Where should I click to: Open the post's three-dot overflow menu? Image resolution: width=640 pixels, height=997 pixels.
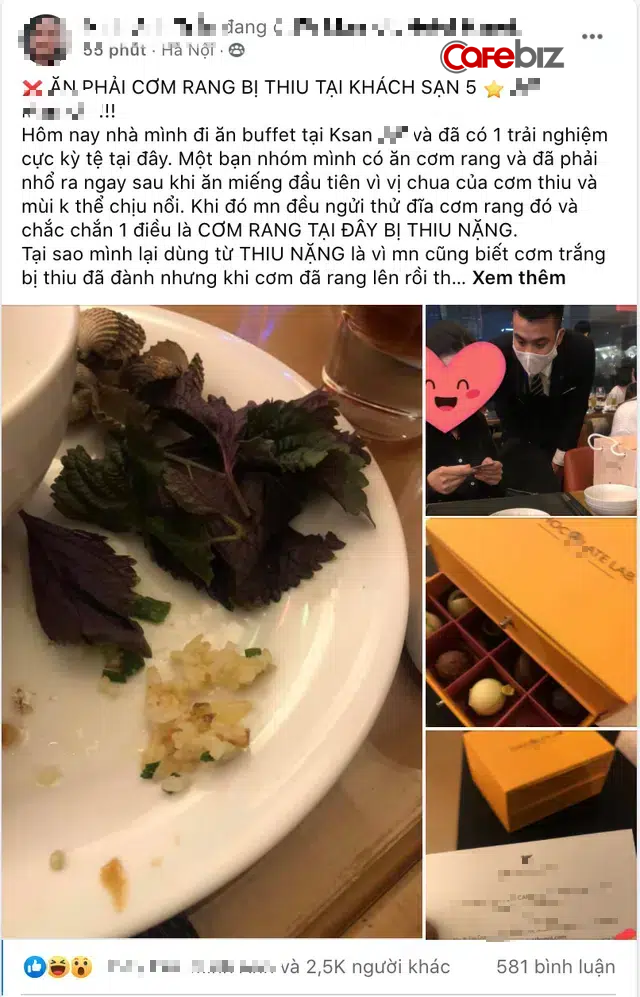pyautogui.click(x=592, y=37)
